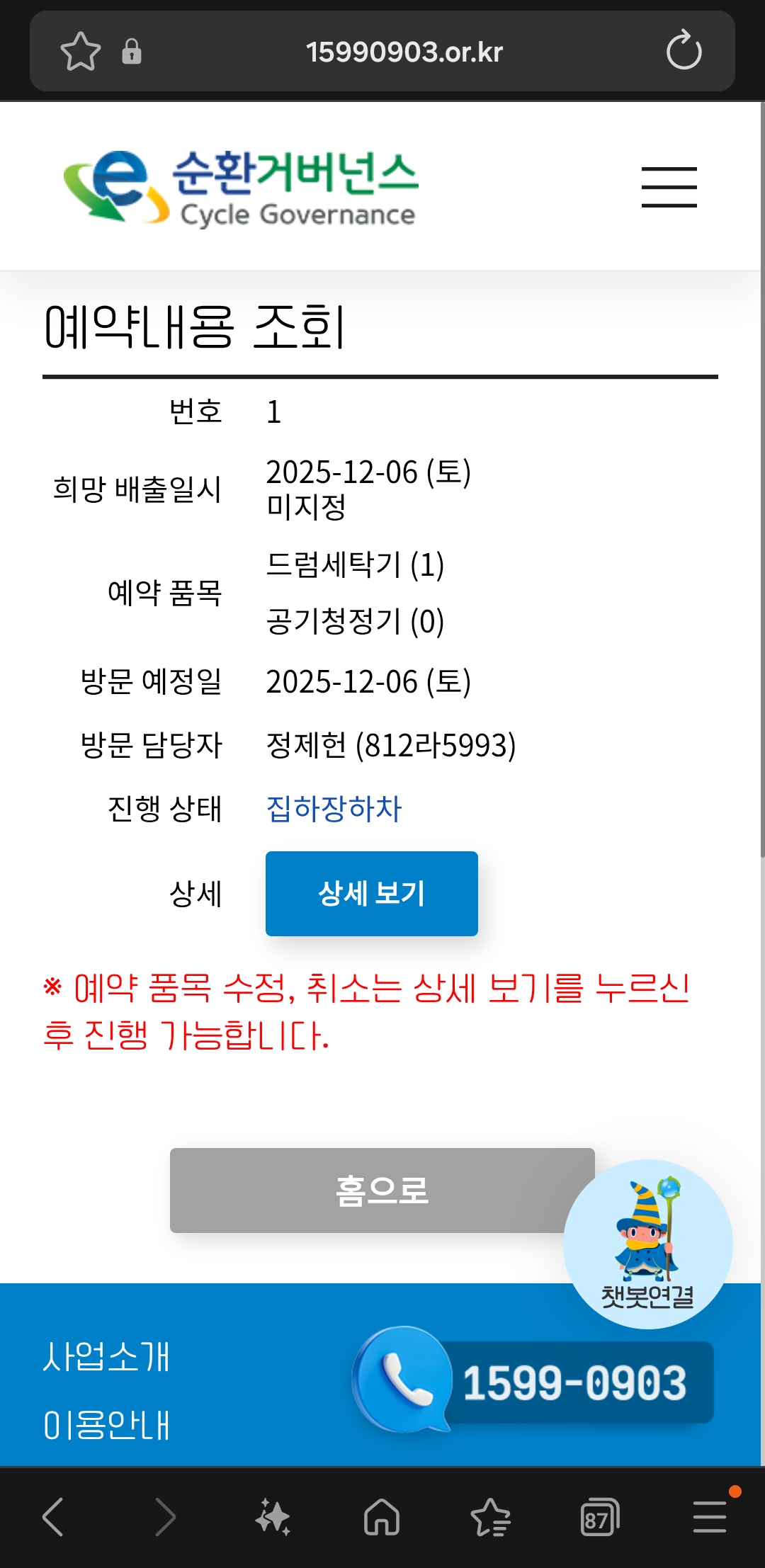Open the hamburger menu

pyautogui.click(x=669, y=187)
